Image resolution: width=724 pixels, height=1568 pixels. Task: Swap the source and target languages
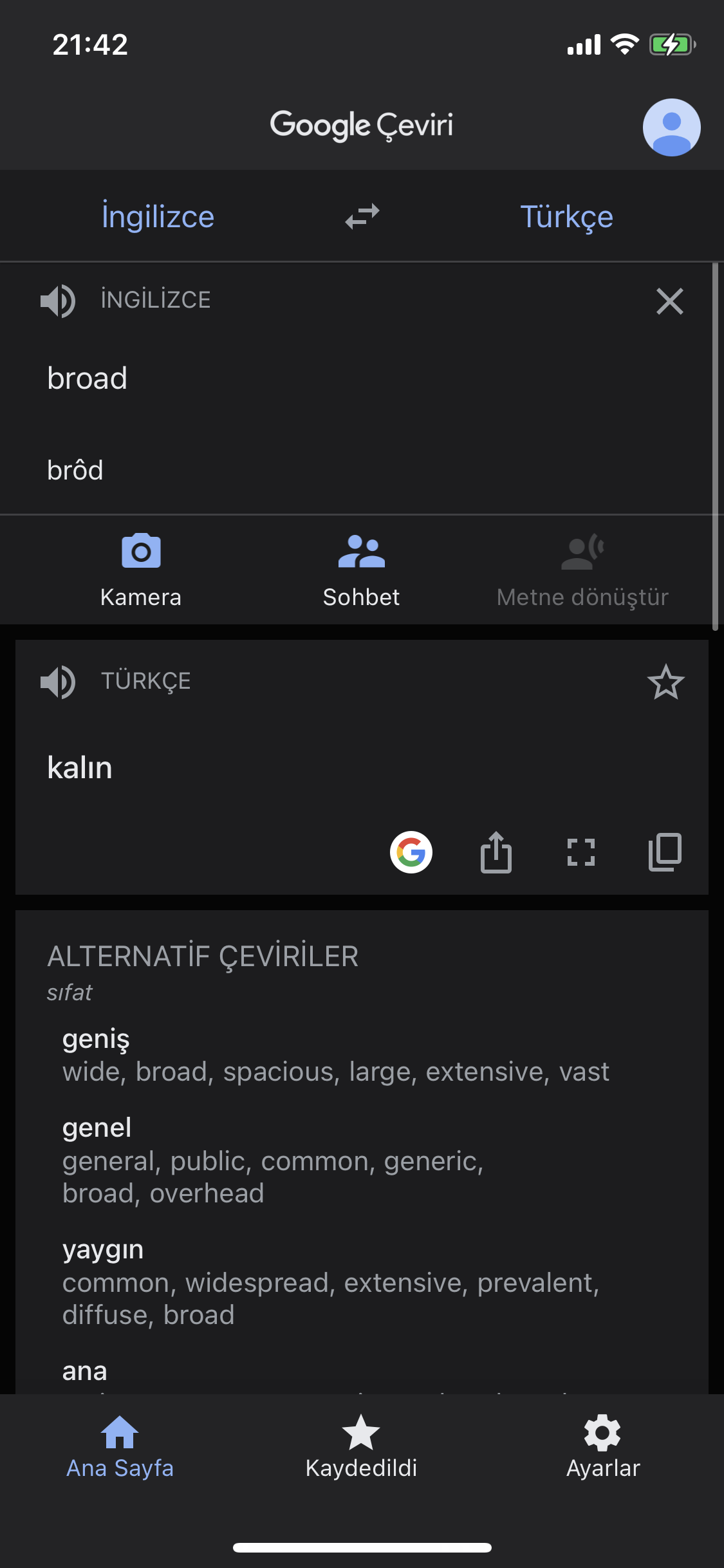click(362, 216)
